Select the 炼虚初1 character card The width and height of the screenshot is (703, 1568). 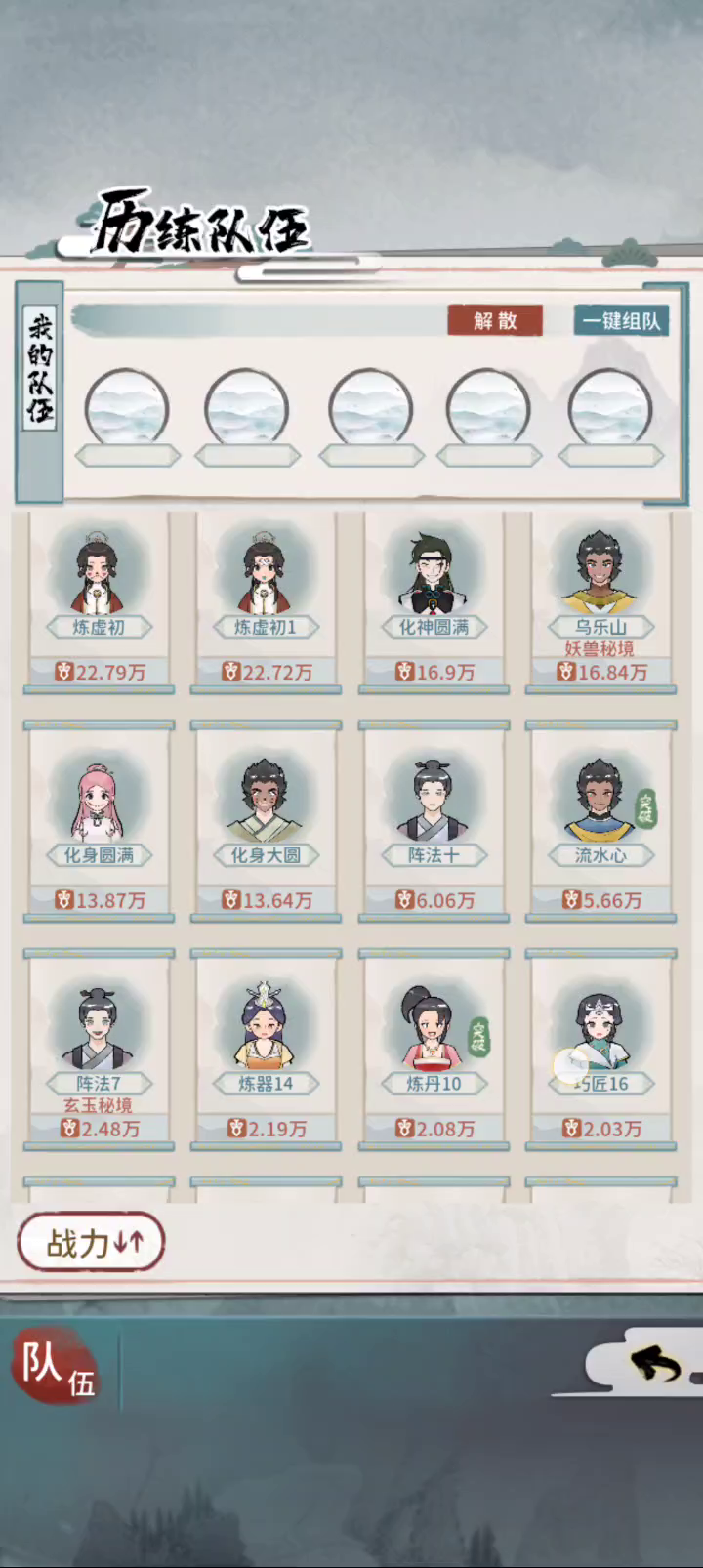[x=266, y=601]
